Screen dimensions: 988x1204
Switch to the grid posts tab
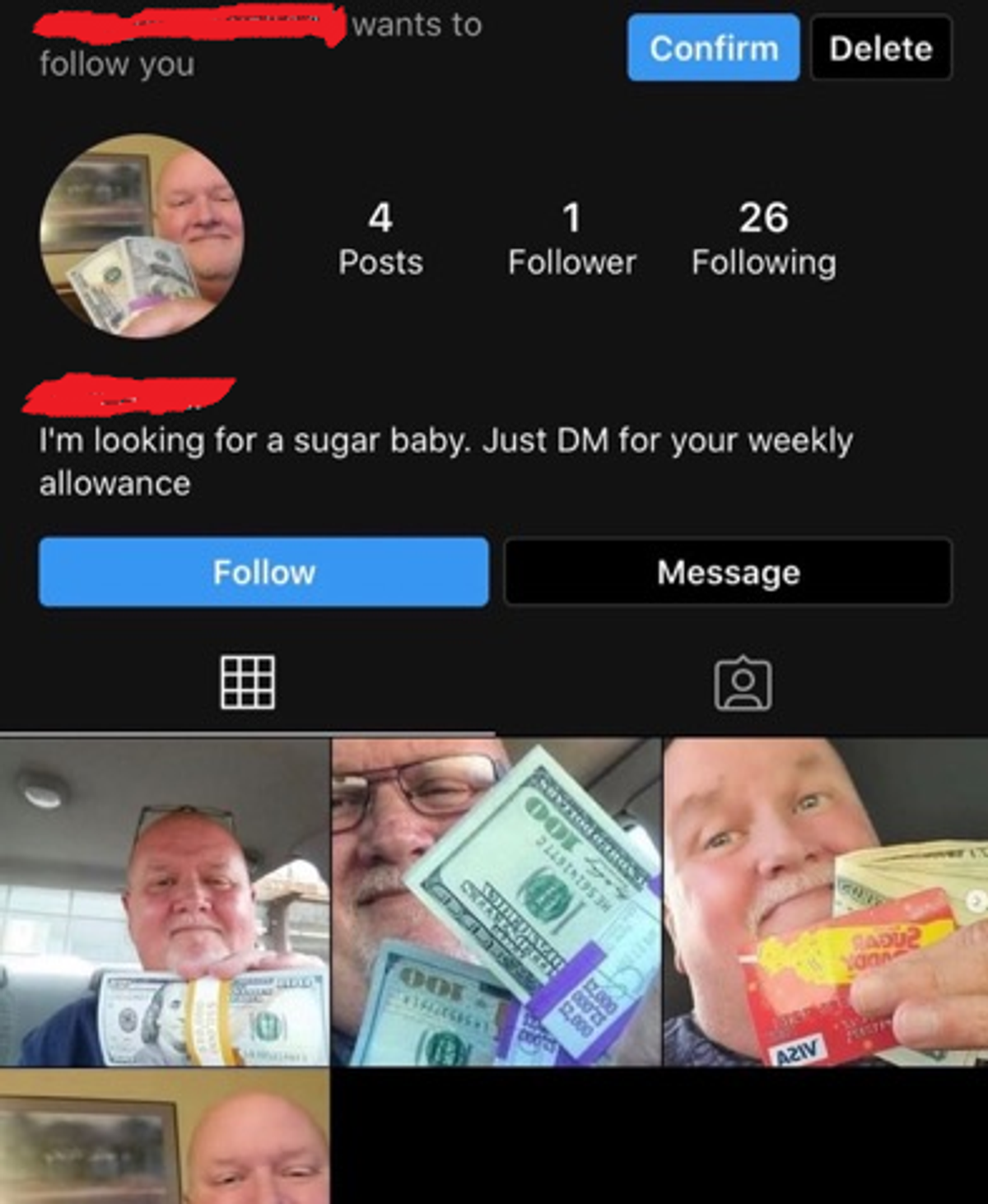pos(248,682)
